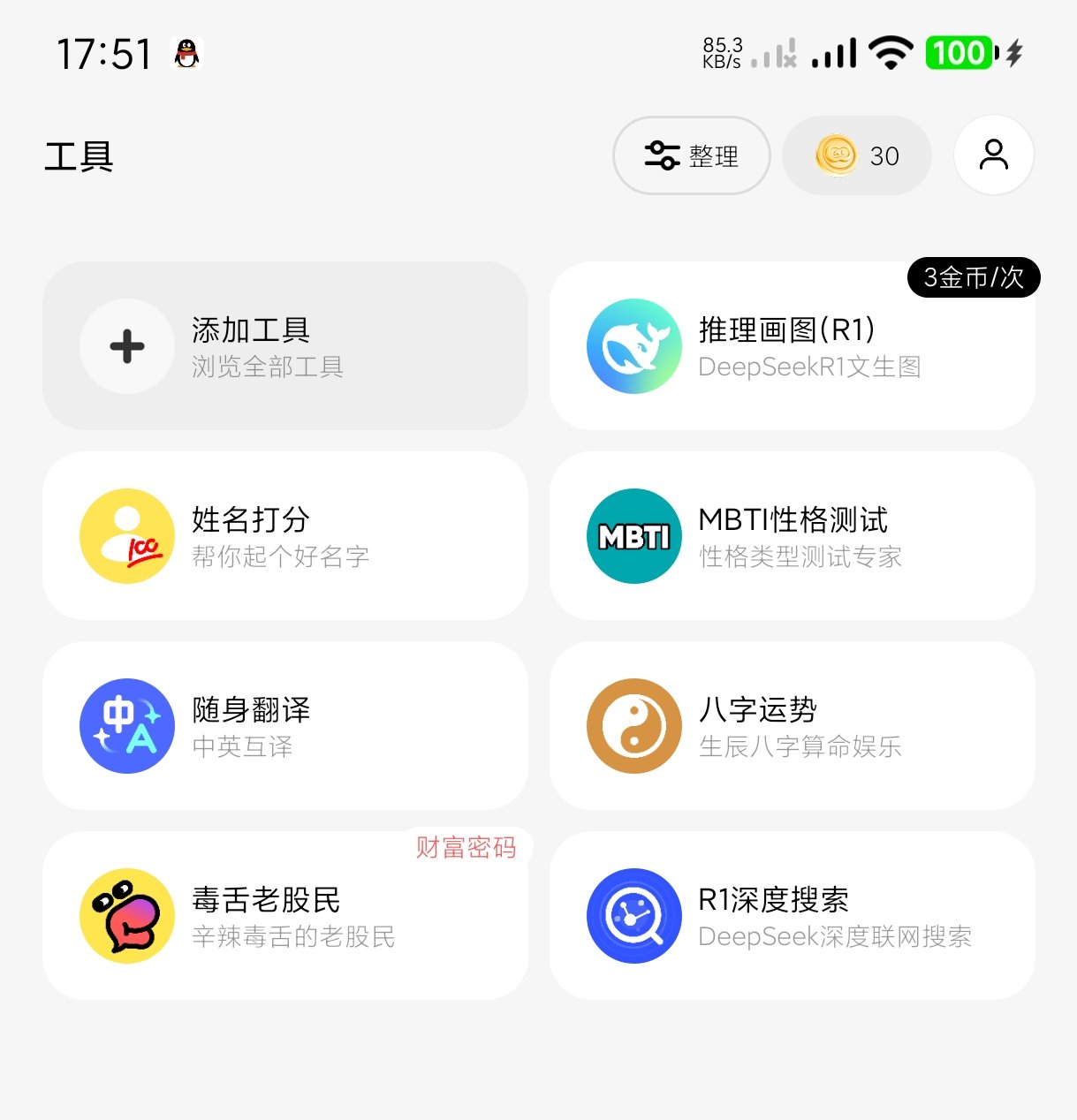Image resolution: width=1077 pixels, height=1120 pixels.
Task: Select the 八字运势 fortune tool
Action: tap(792, 726)
